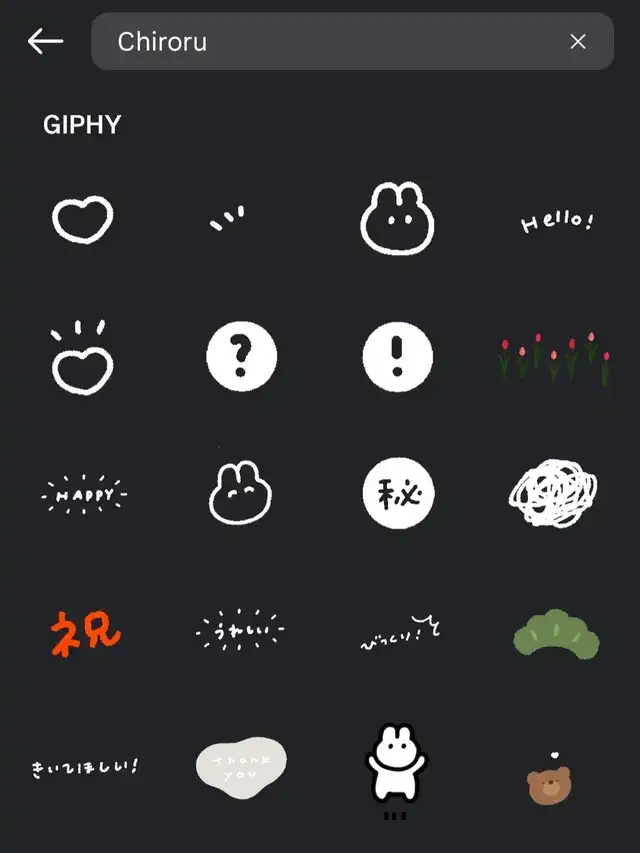The height and width of the screenshot is (853, 640).
Task: Pick the smiling bunny face with closed eyes
Action: click(241, 494)
